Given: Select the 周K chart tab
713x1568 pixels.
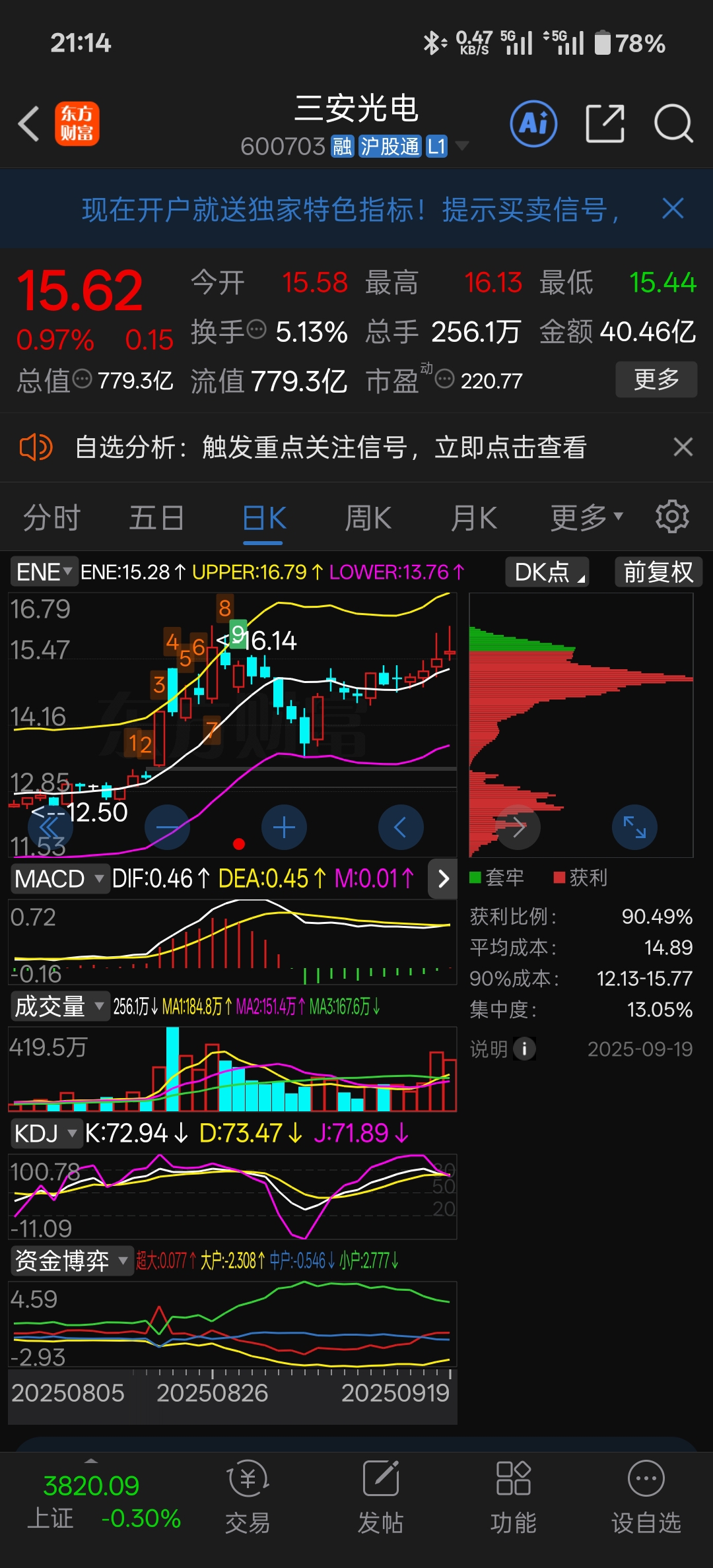Looking at the screenshot, I should coord(368,517).
